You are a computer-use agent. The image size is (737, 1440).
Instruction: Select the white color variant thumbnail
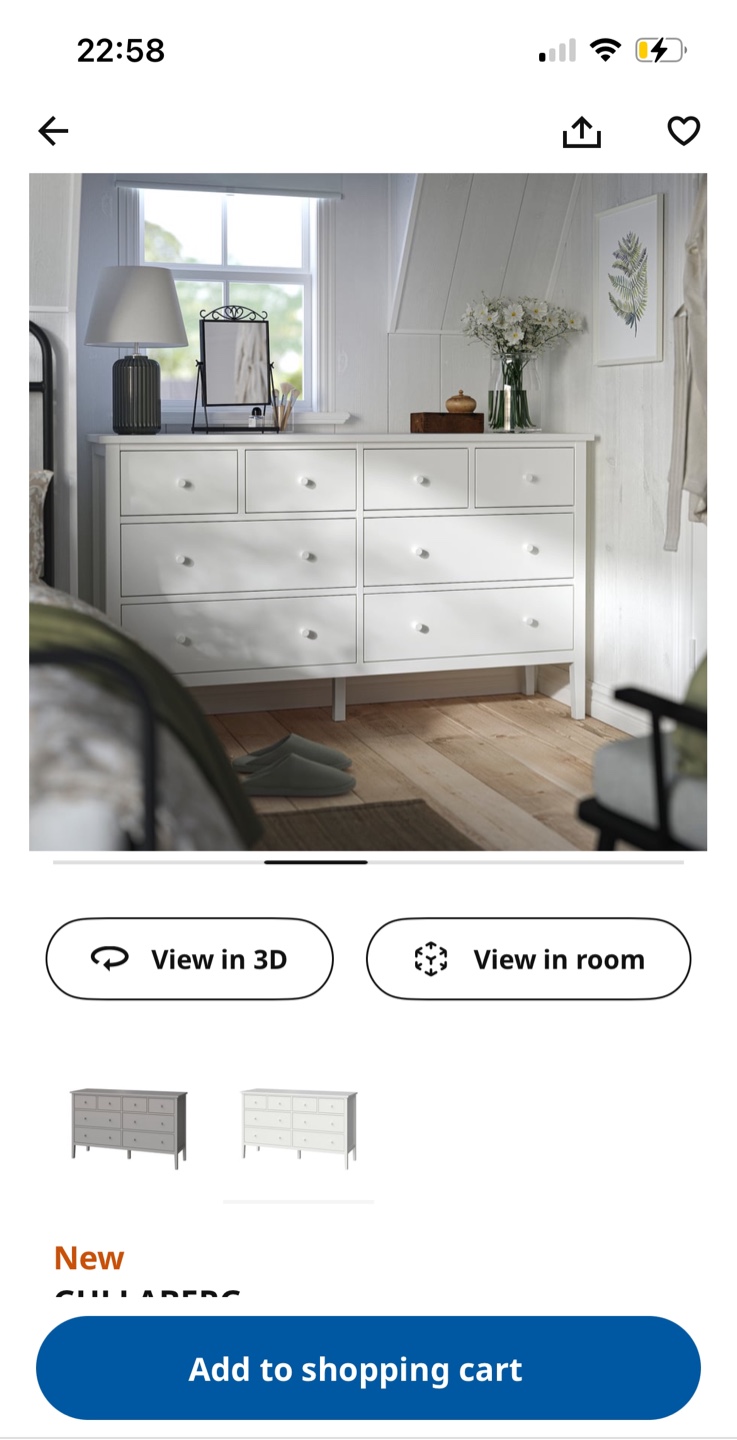[x=300, y=1120]
